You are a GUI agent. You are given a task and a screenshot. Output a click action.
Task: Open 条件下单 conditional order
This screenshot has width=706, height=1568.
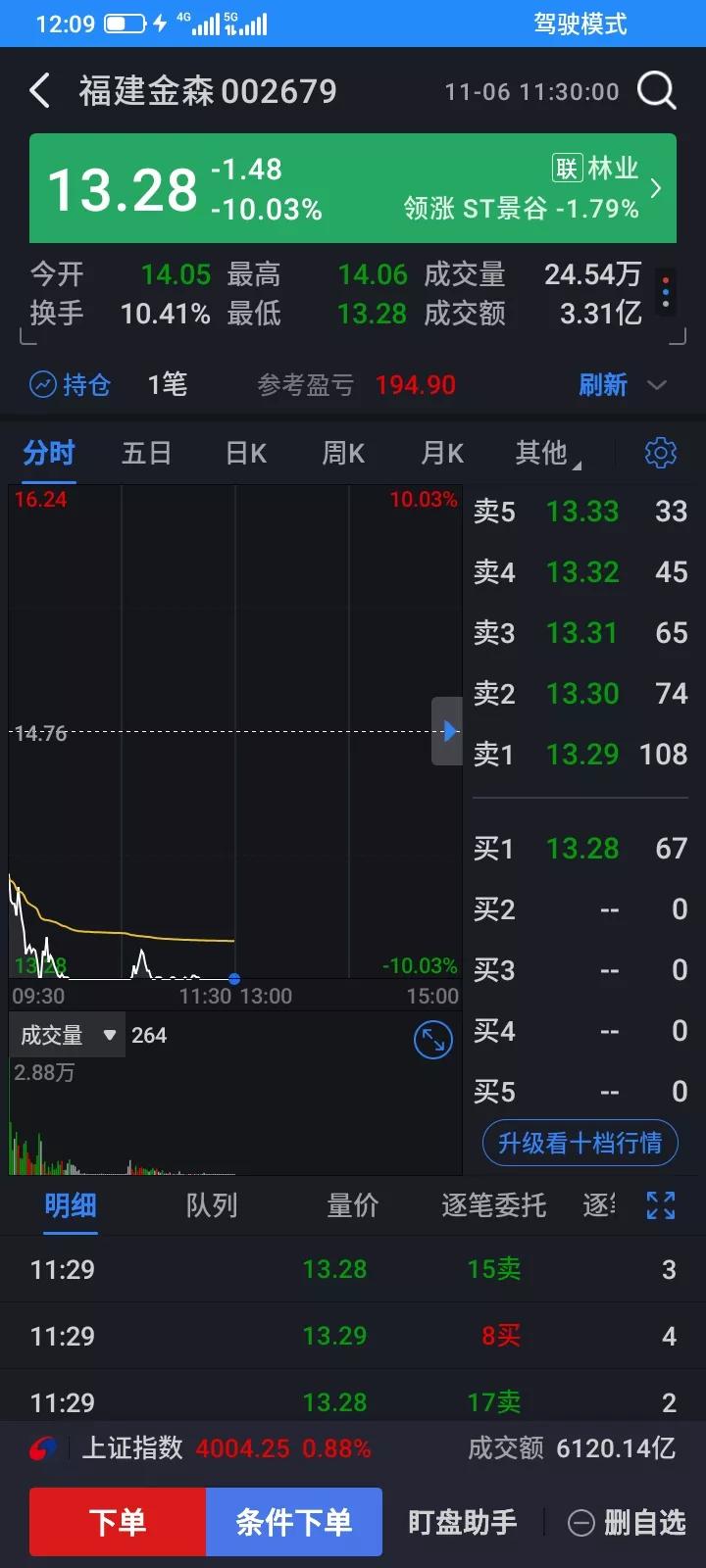[293, 1522]
